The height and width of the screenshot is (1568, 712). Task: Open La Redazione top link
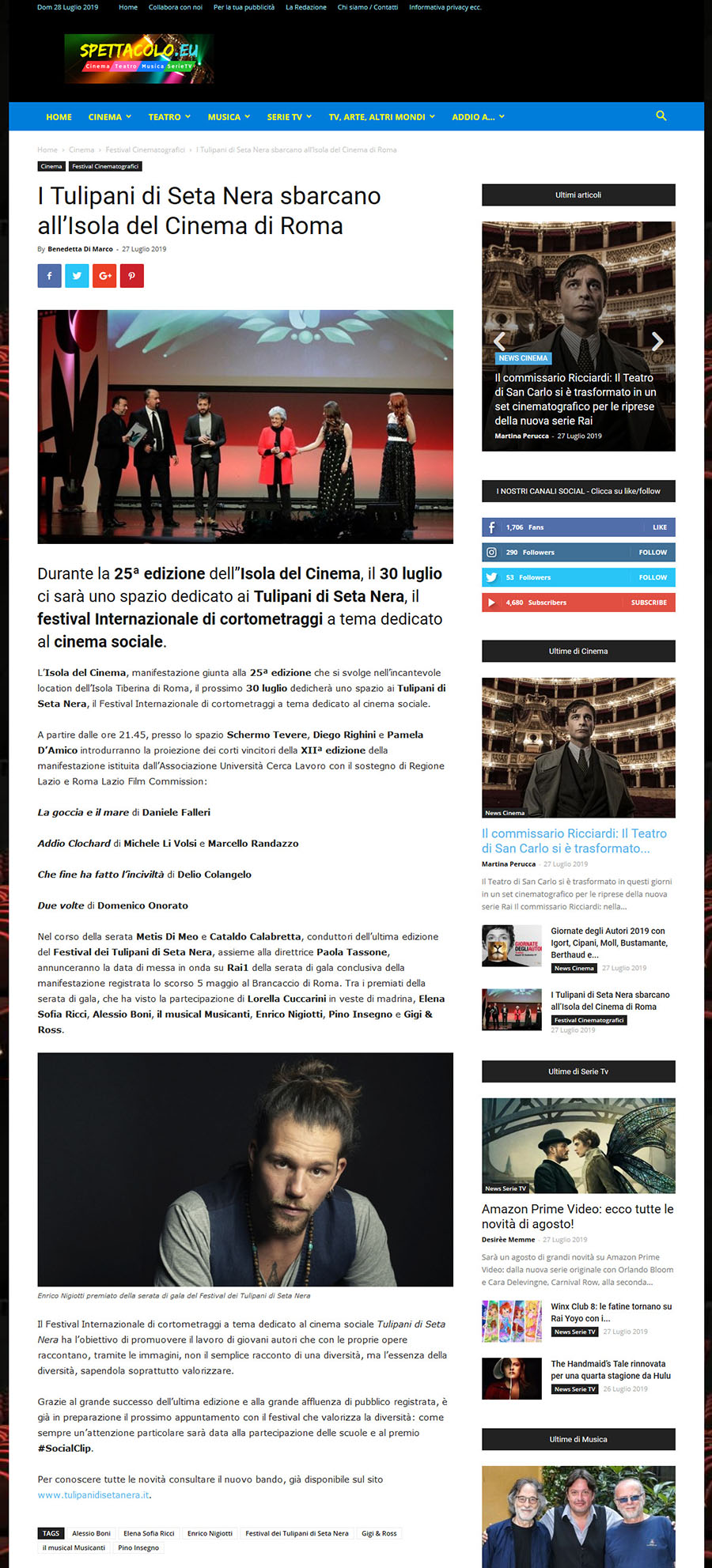point(305,7)
